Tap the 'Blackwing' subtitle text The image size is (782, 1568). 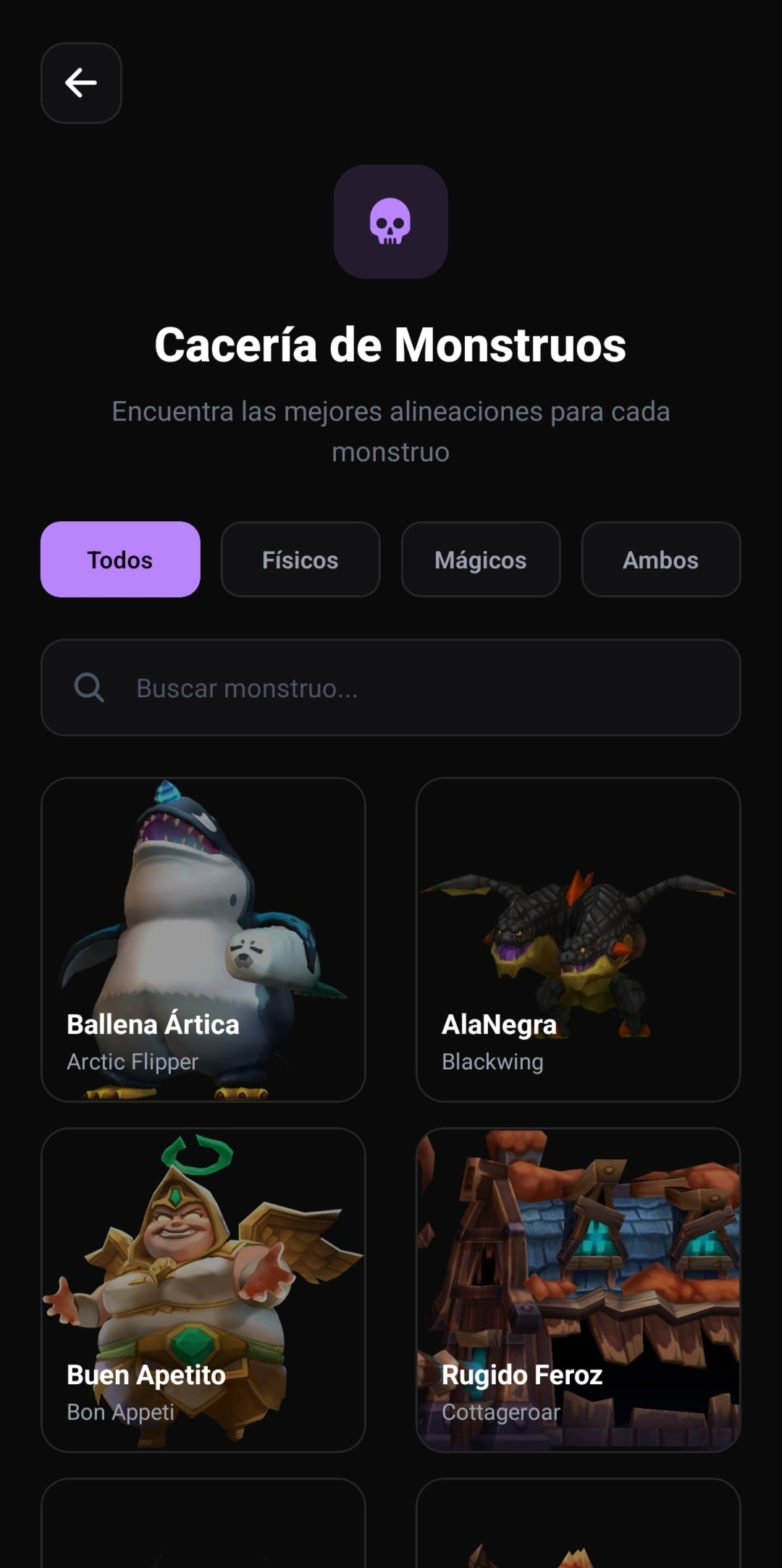493,1061
